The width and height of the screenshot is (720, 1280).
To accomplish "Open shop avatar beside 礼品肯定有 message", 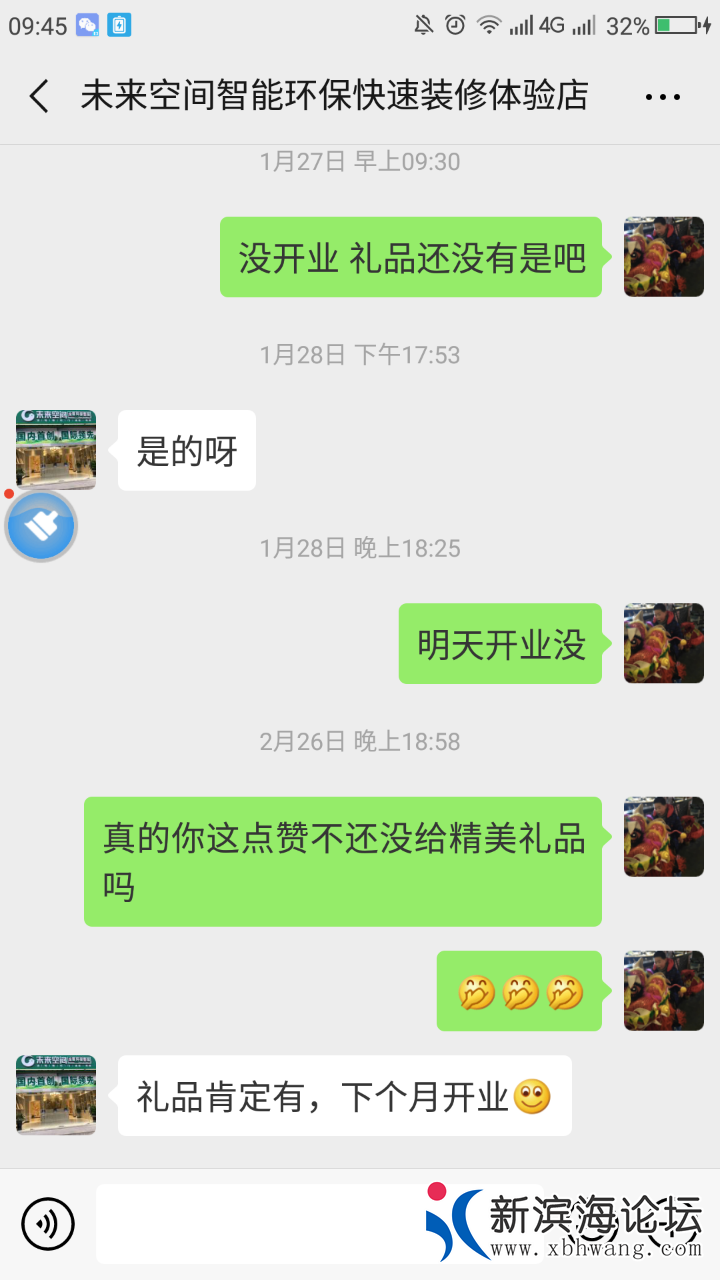I will click(x=56, y=1095).
